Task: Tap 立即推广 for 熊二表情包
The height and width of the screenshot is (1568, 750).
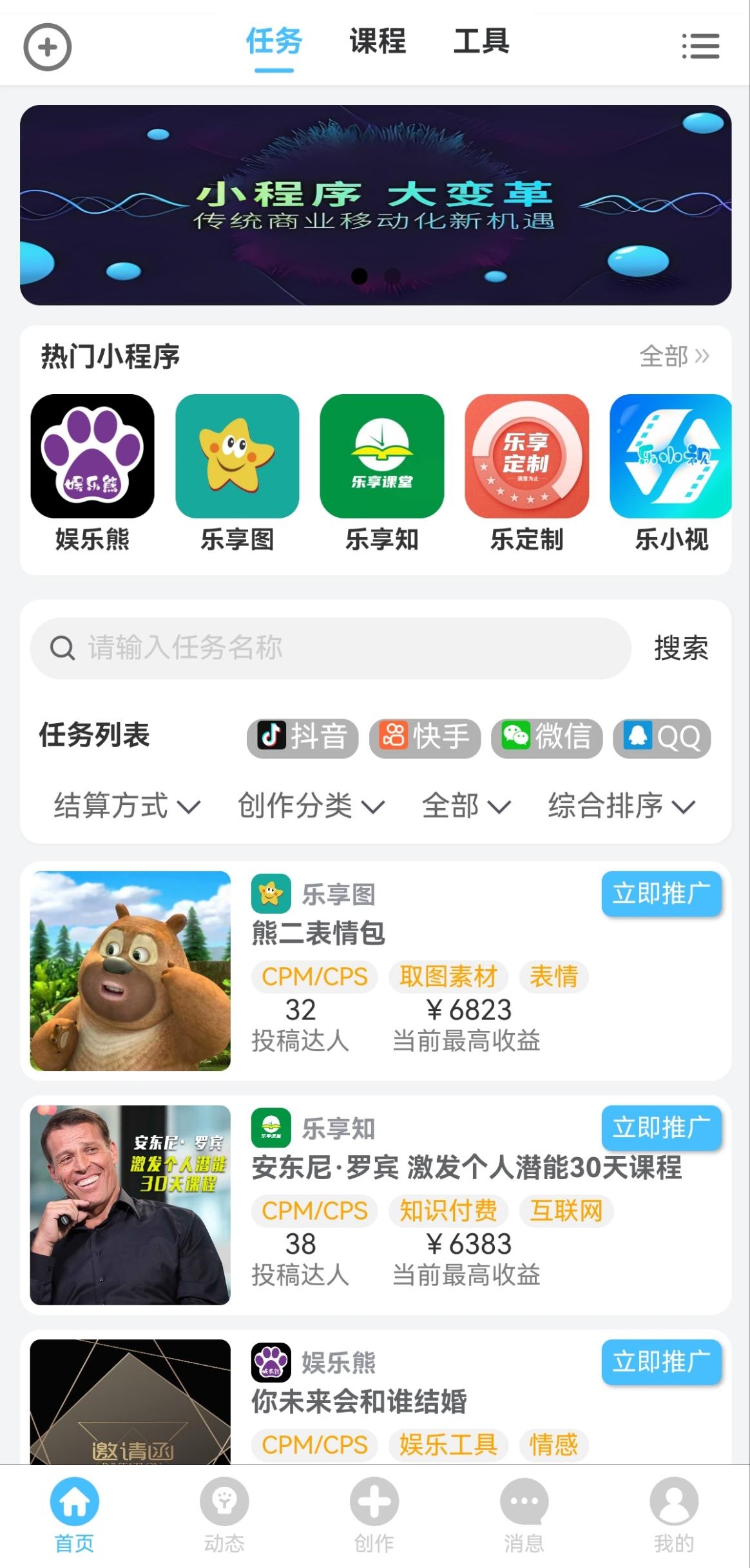Action: click(x=661, y=893)
